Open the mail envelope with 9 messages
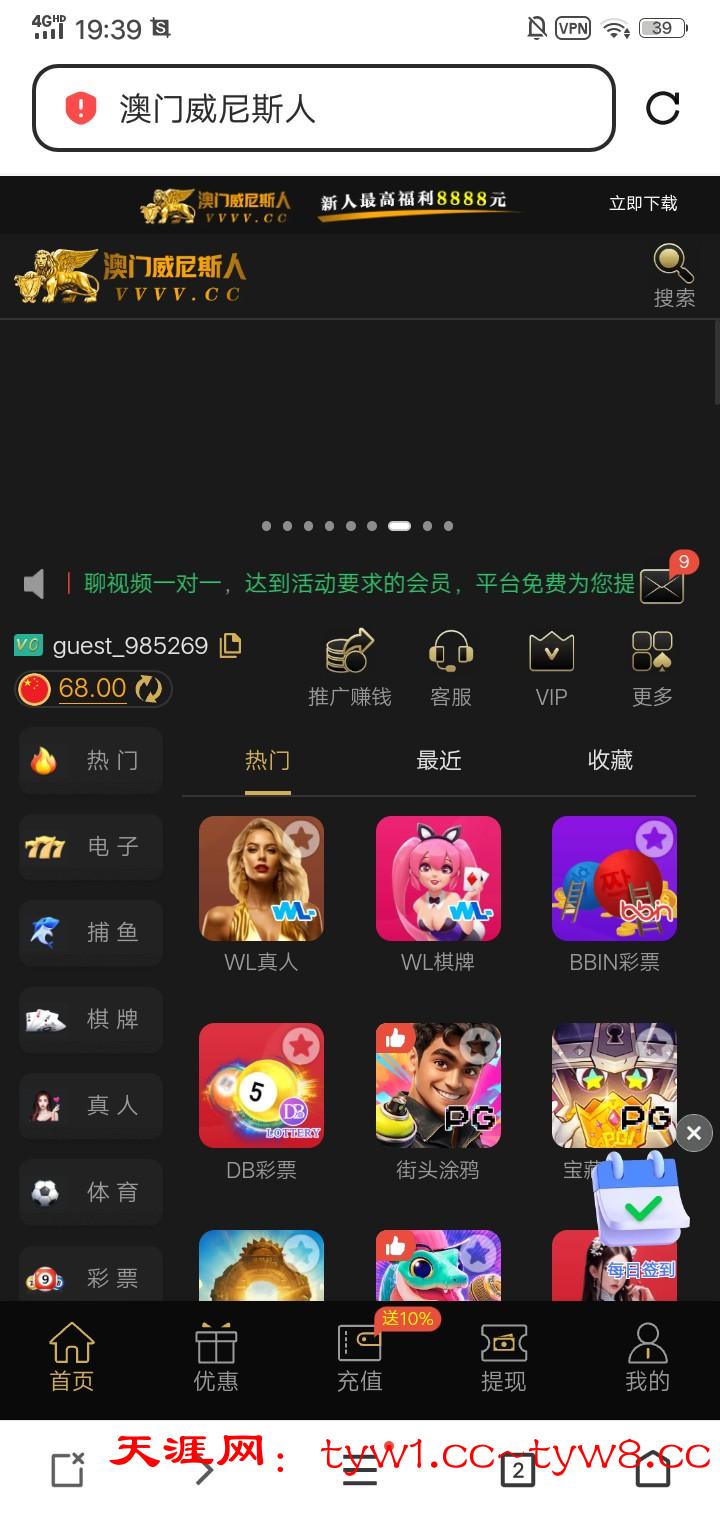 (x=662, y=585)
